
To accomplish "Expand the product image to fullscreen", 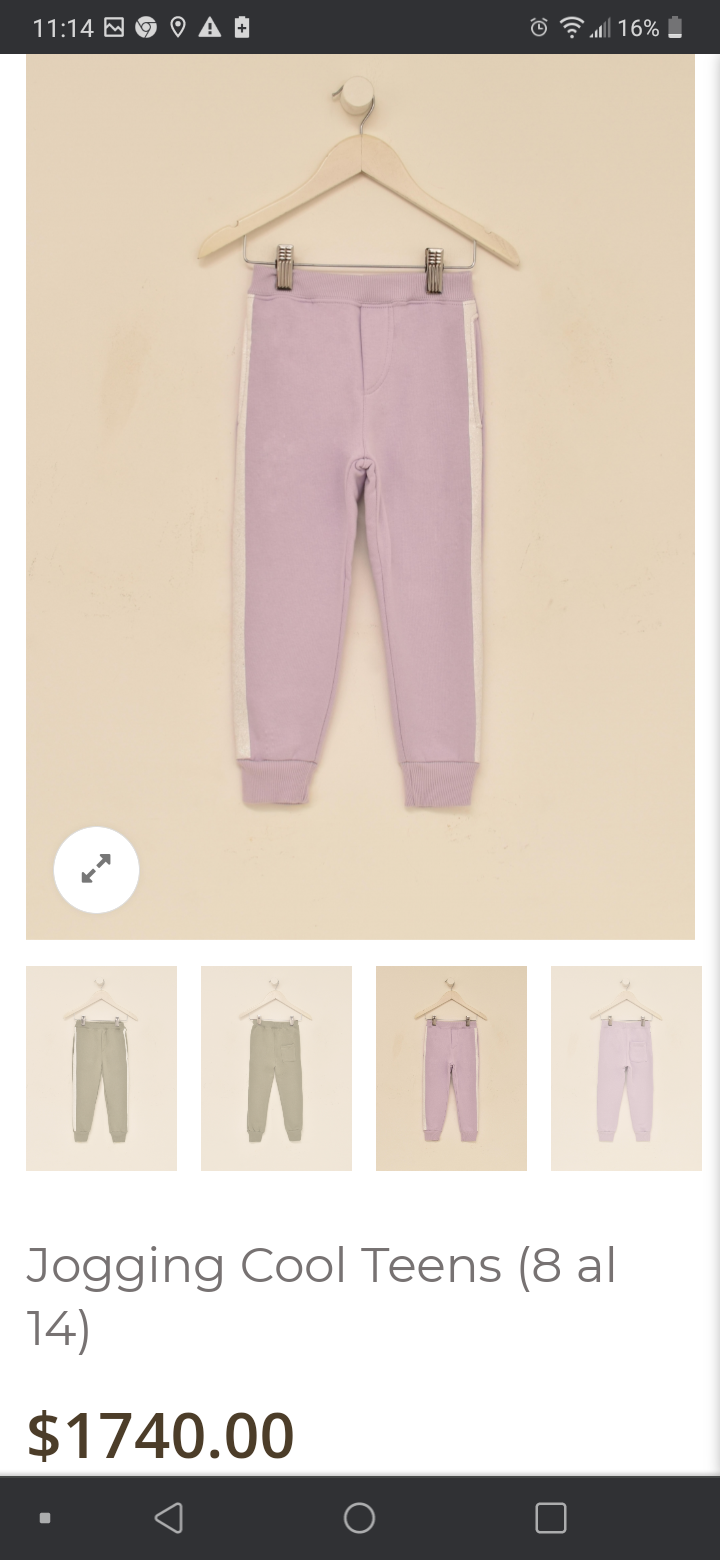I will pyautogui.click(x=96, y=869).
